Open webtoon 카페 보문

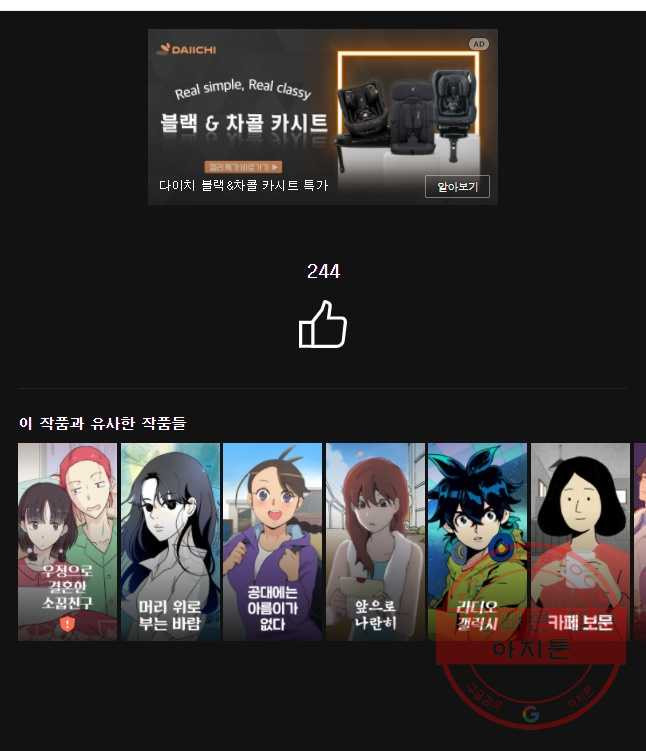(x=580, y=541)
